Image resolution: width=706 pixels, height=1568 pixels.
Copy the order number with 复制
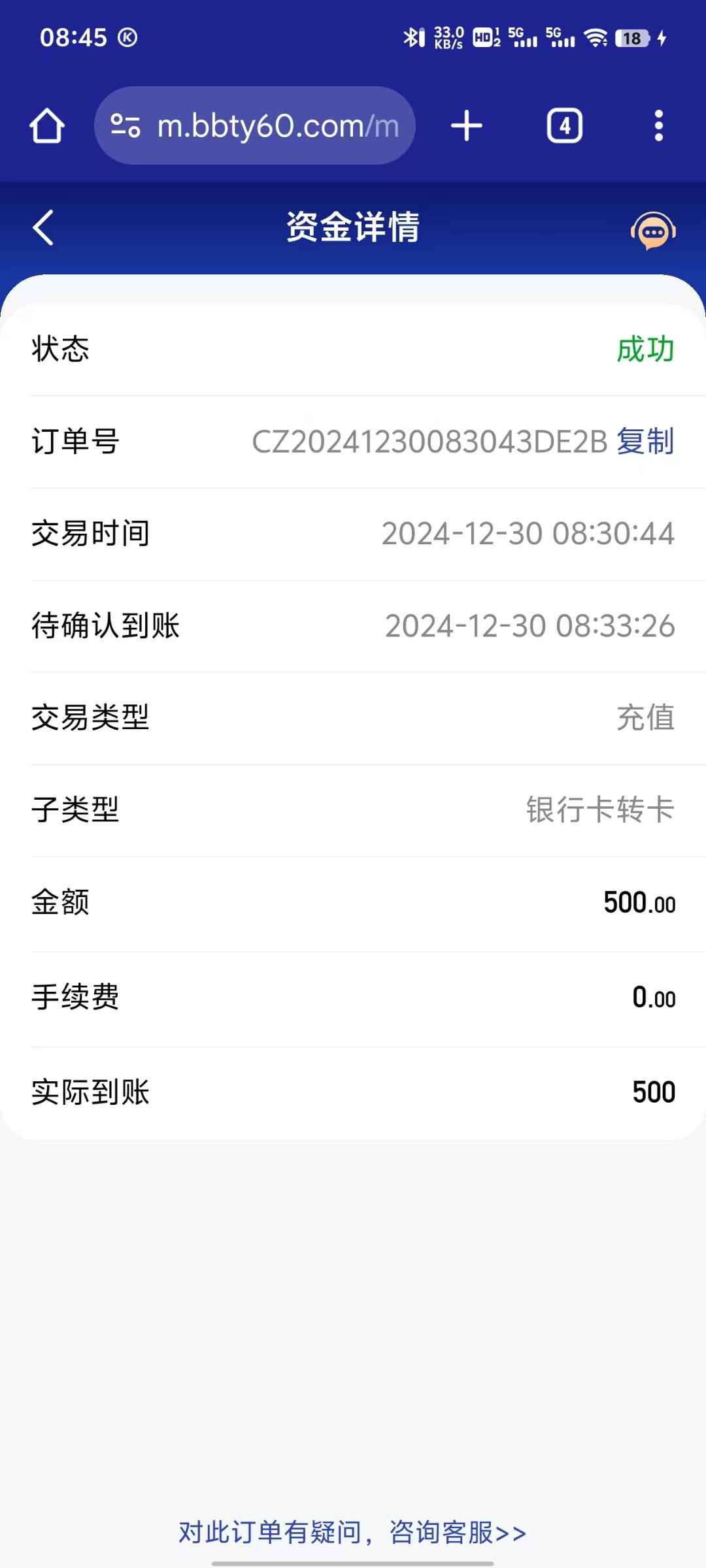(x=646, y=442)
